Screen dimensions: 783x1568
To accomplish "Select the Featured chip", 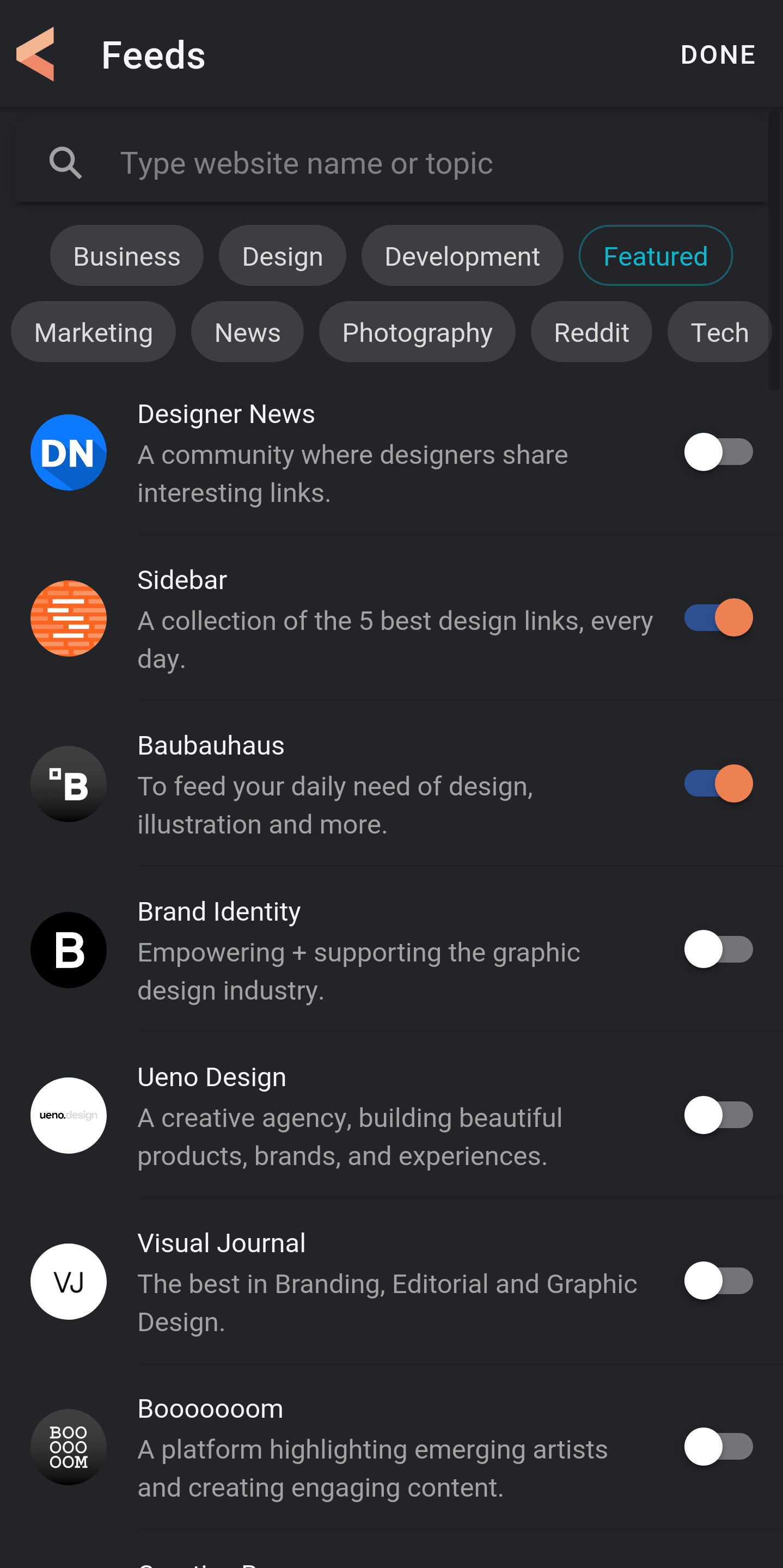I will coord(655,256).
